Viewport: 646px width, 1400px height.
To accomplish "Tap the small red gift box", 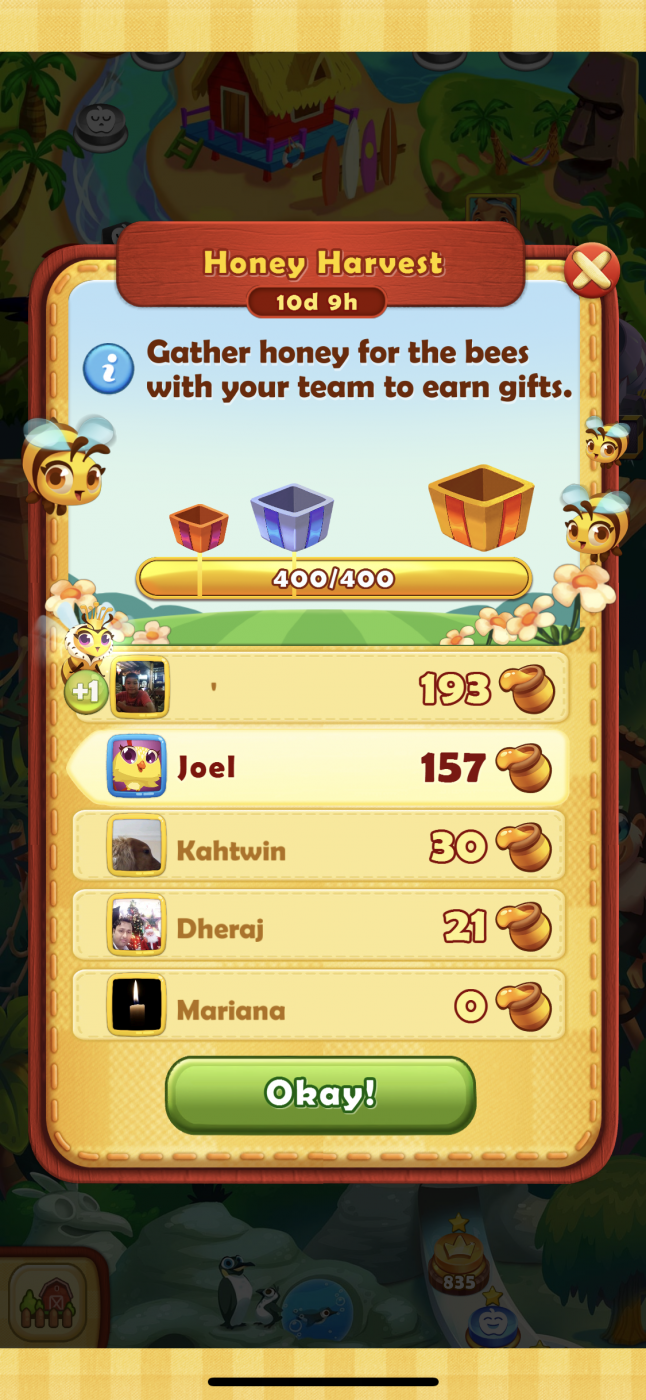I will click(199, 528).
